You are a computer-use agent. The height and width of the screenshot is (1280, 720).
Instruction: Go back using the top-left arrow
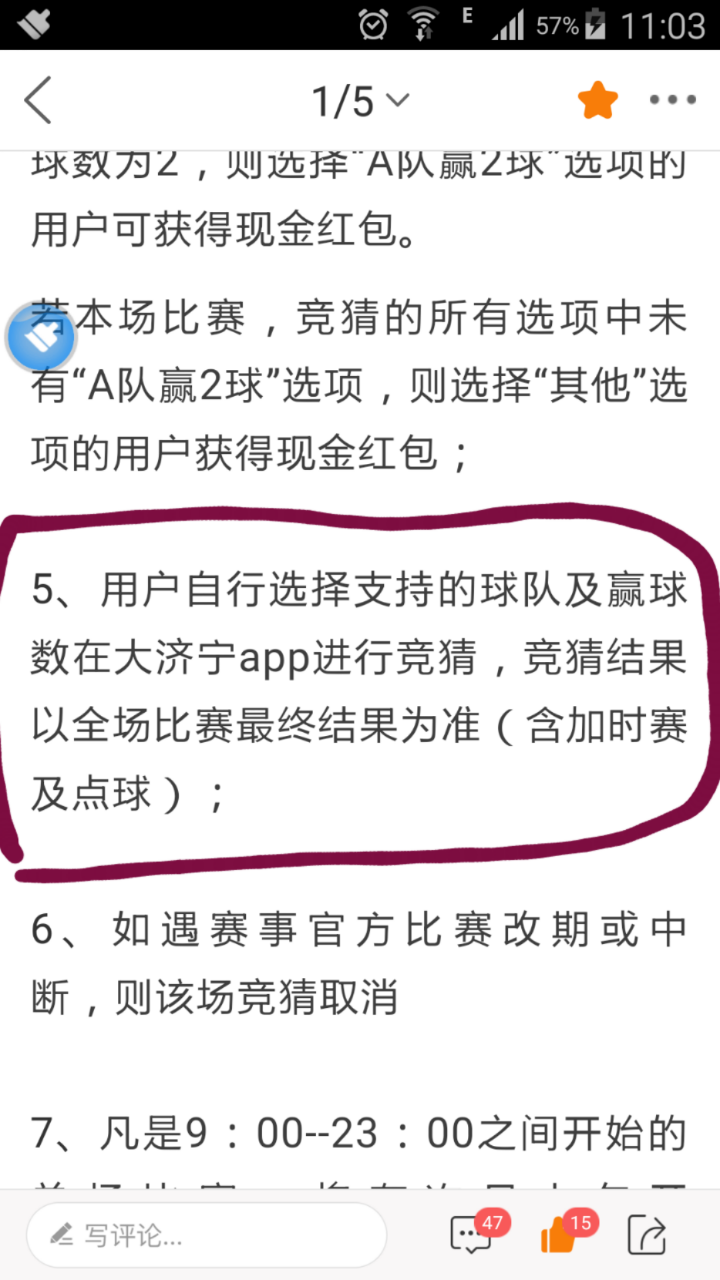(38, 101)
